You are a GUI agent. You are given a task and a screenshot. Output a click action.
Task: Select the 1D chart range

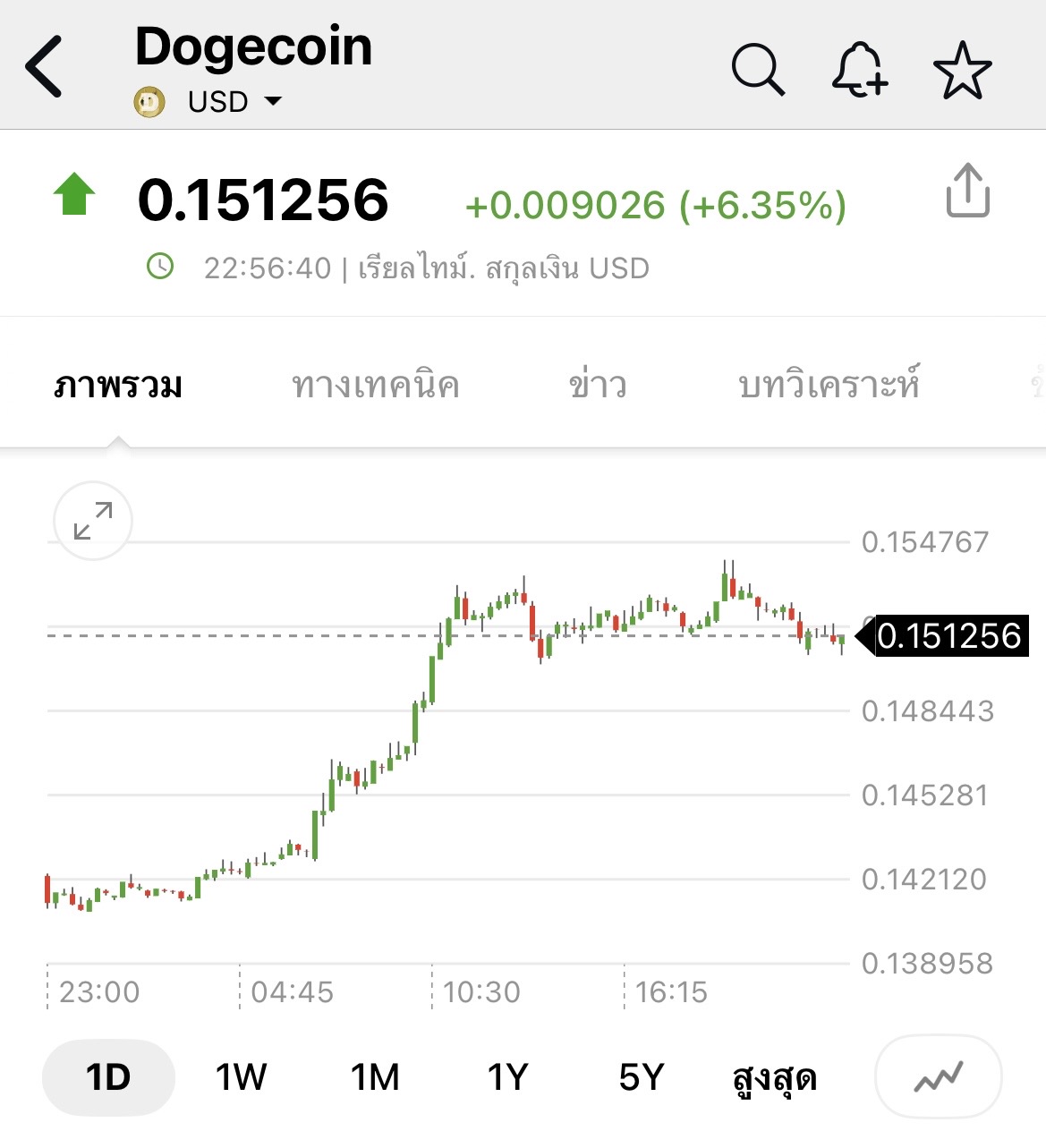click(108, 1077)
